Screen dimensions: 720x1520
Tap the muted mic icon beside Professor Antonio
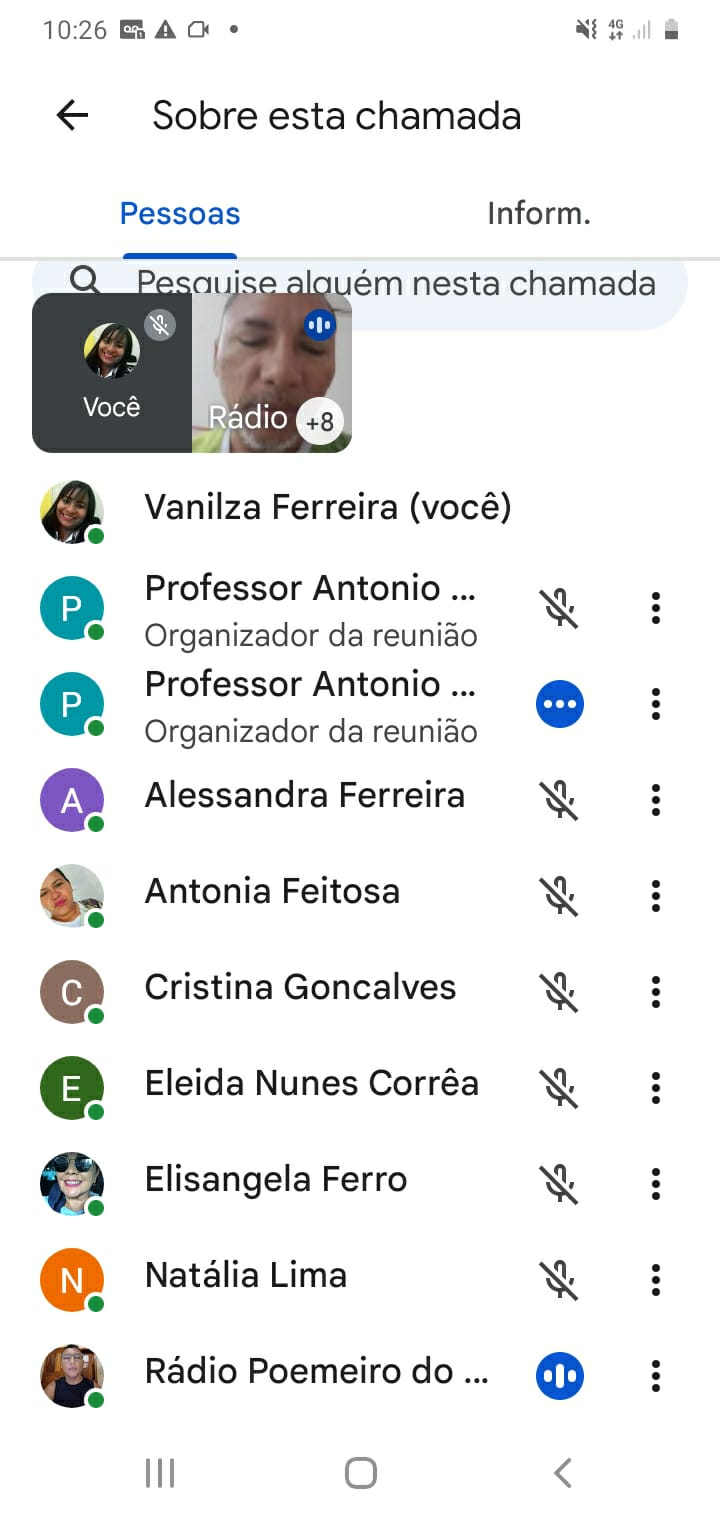tap(560, 608)
